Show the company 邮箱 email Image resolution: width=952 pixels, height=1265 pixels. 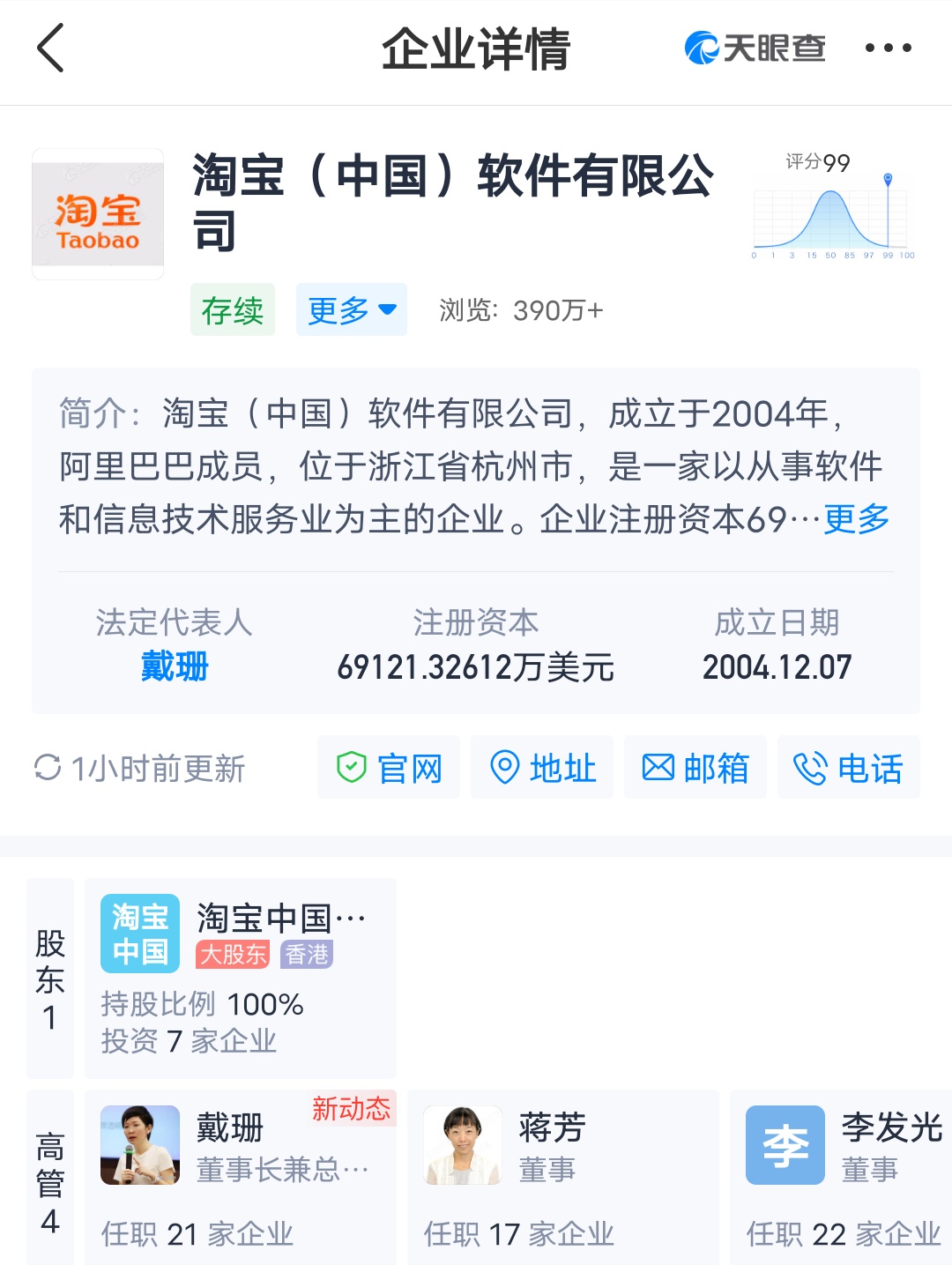(695, 768)
